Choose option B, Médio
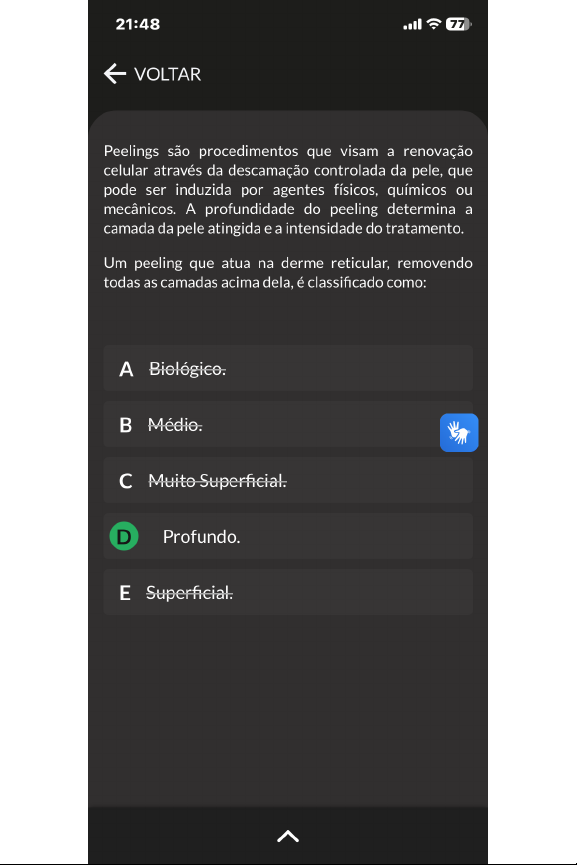This screenshot has height=865, width=577. click(288, 424)
